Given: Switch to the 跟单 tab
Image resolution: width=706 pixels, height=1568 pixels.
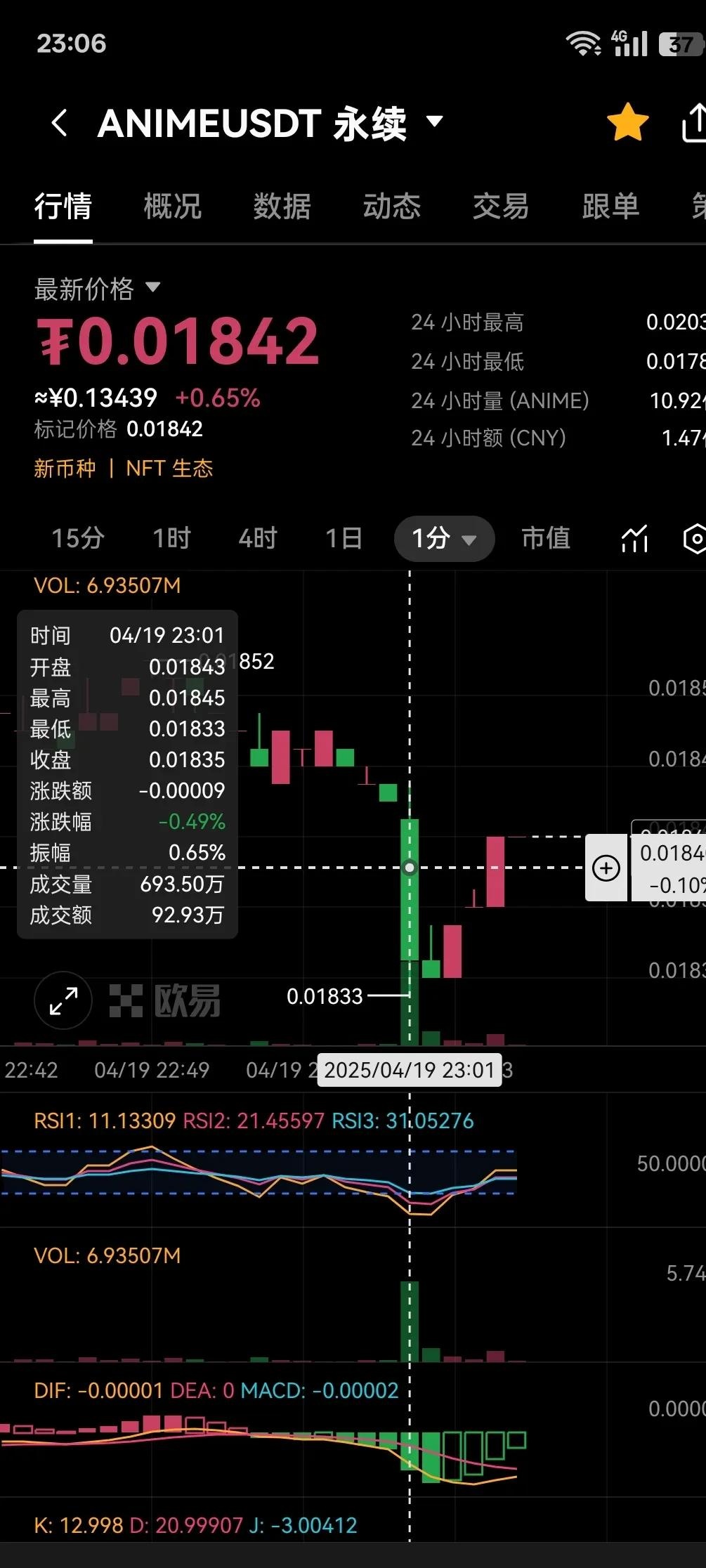Looking at the screenshot, I should (610, 207).
